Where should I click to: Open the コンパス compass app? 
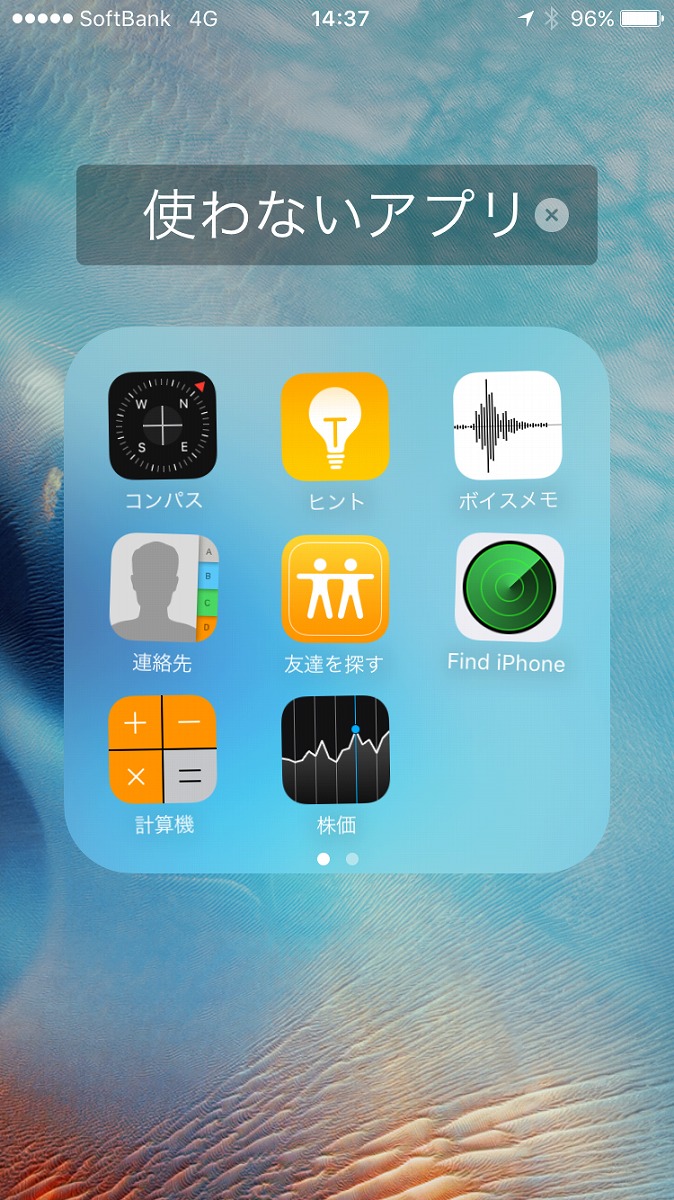click(x=163, y=426)
